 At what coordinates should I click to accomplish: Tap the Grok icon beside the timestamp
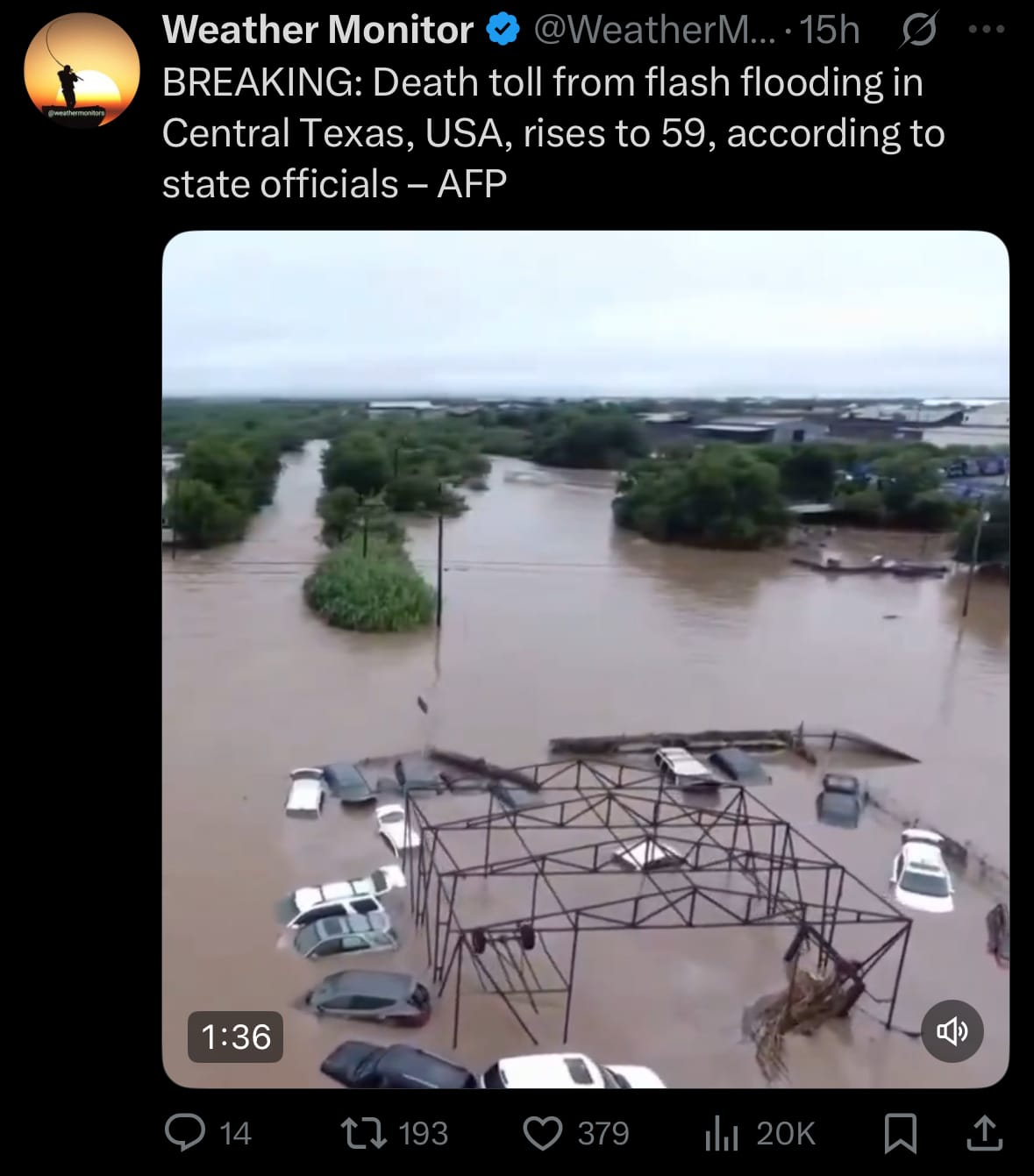pos(918,30)
